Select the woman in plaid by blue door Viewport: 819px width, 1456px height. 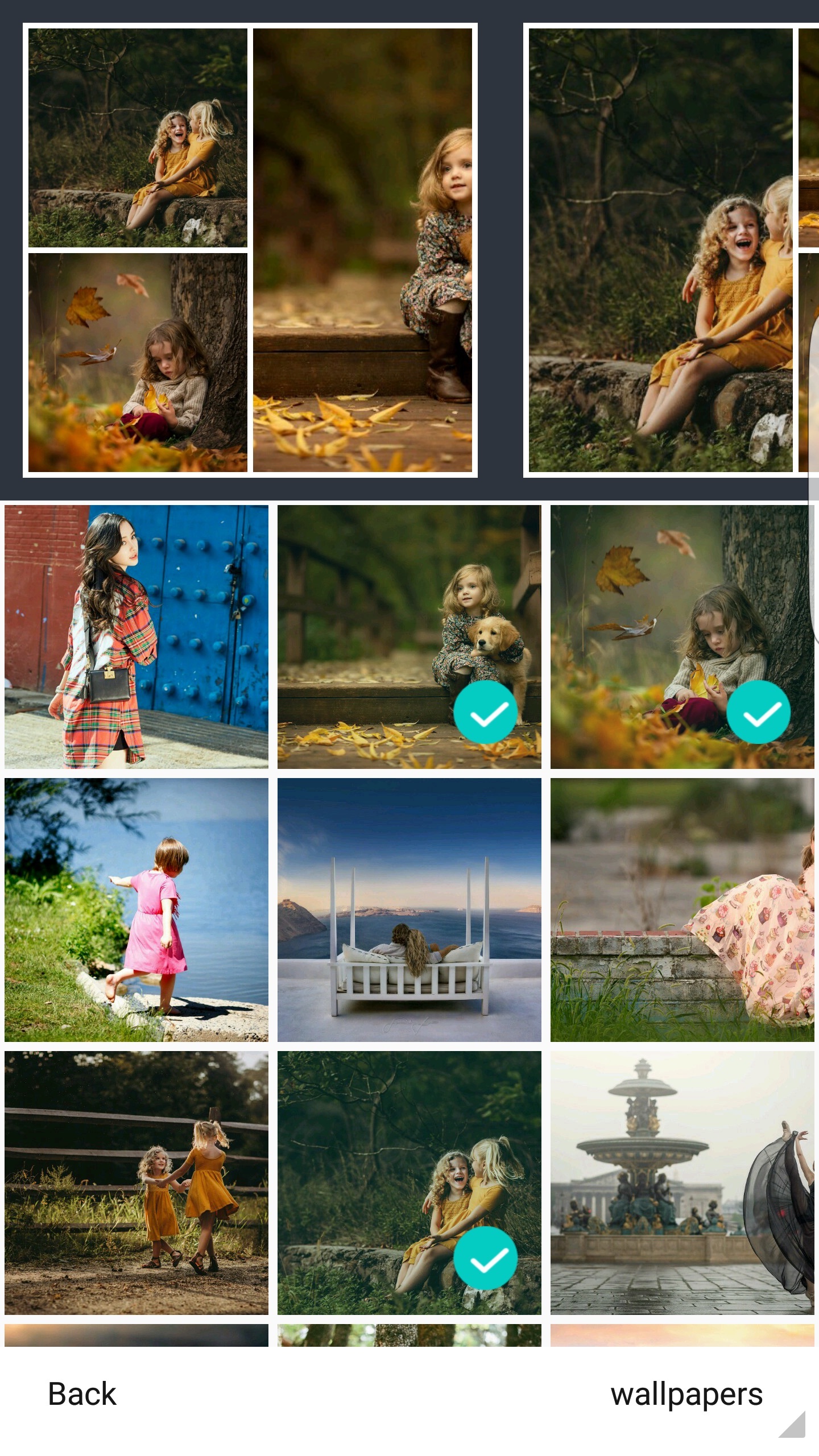coord(136,637)
